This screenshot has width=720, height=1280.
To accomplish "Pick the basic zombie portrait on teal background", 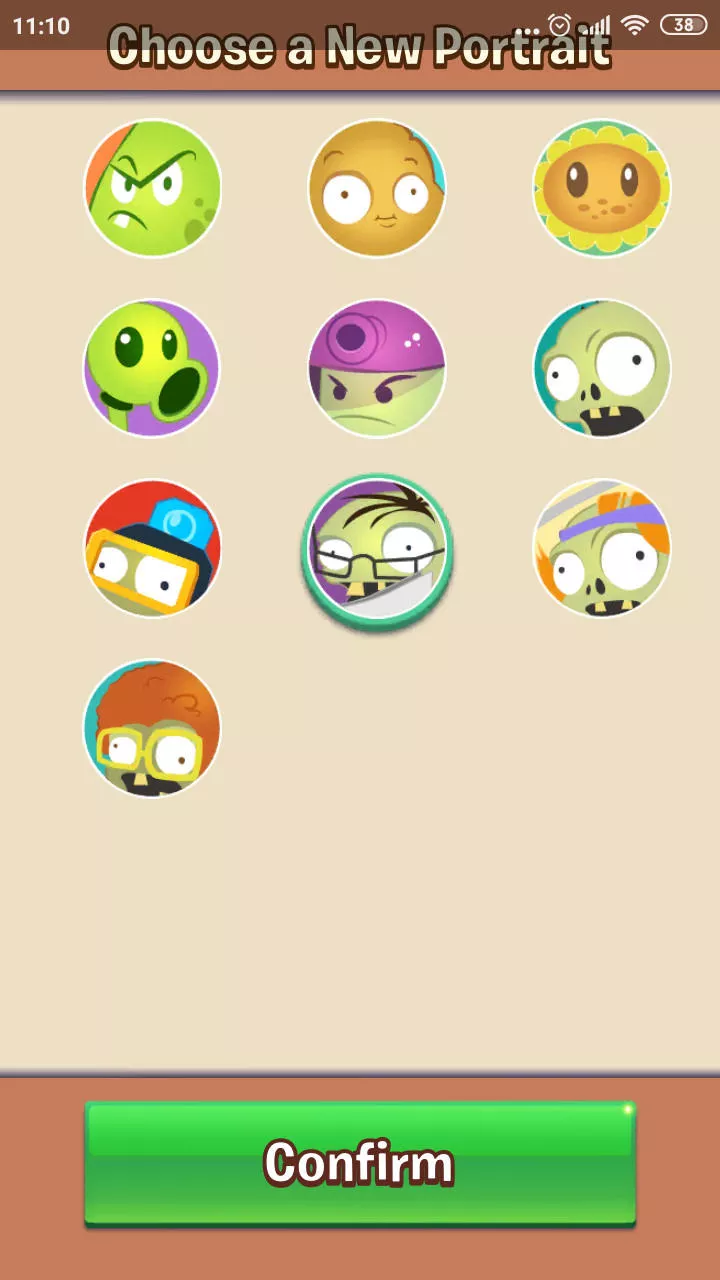I will 602,369.
